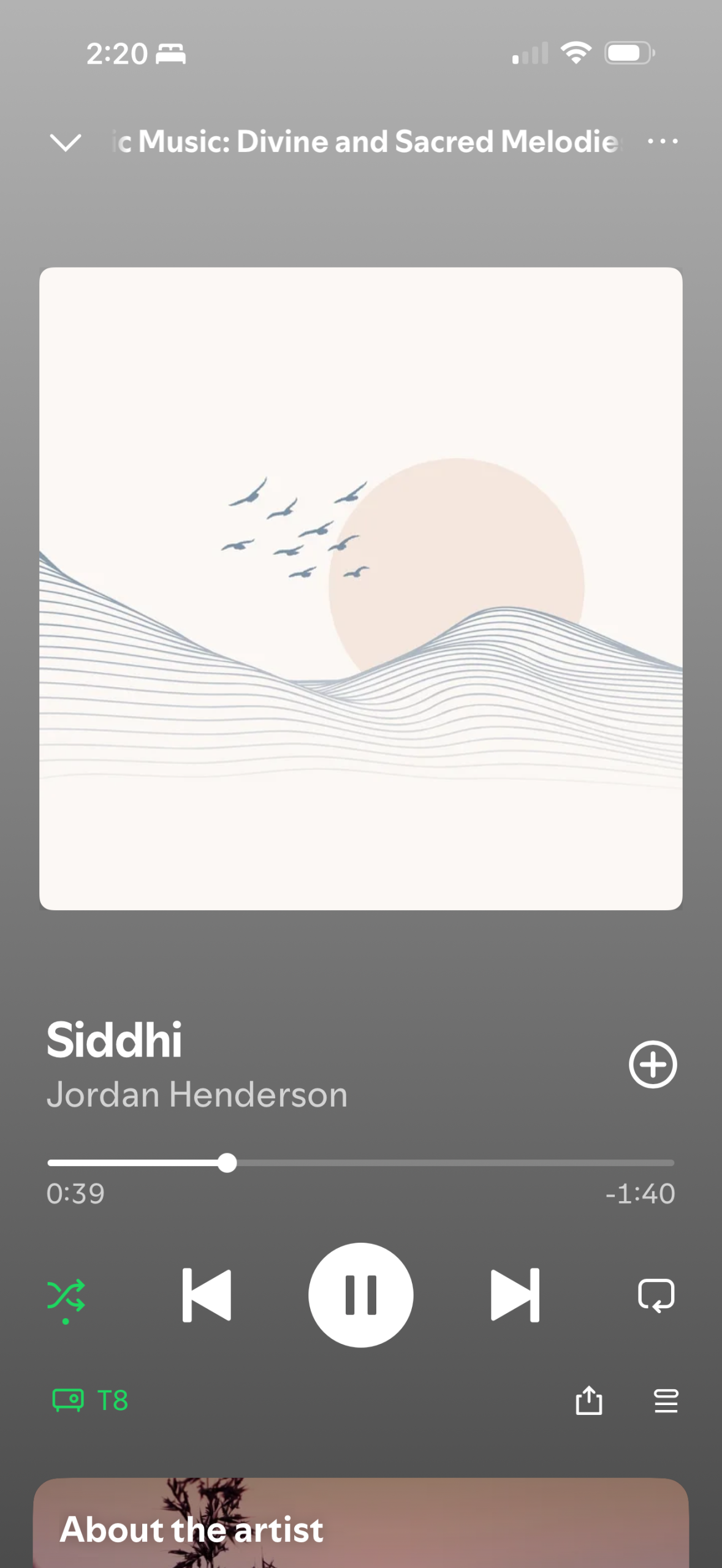Collapse the now playing screen

[65, 142]
